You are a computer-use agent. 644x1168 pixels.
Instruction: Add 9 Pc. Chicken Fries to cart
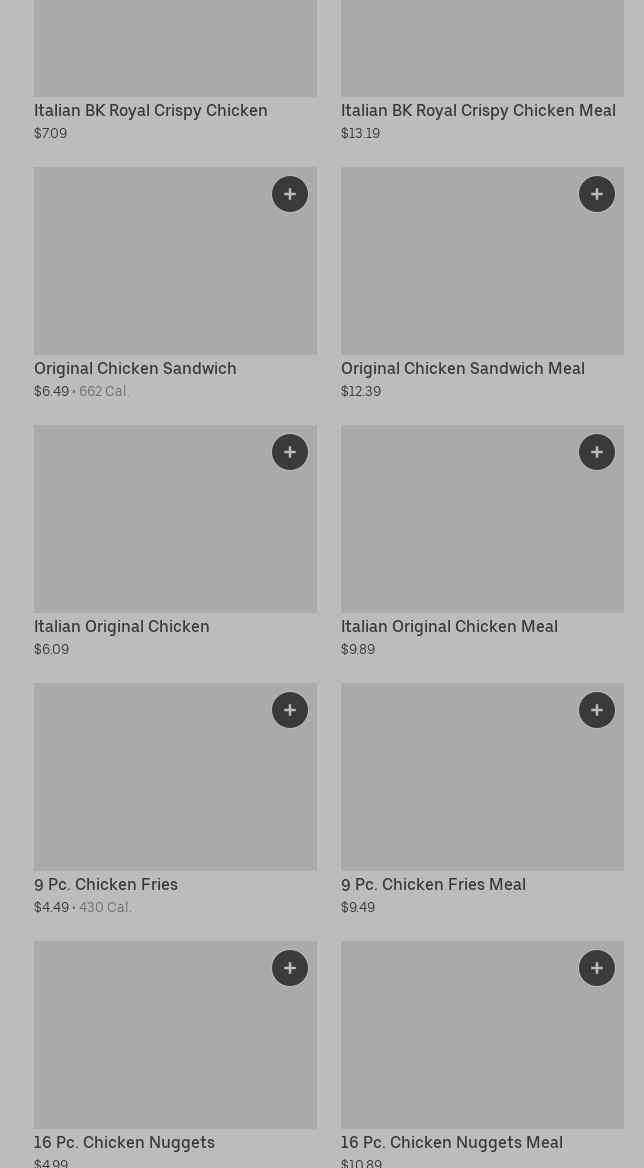(290, 710)
